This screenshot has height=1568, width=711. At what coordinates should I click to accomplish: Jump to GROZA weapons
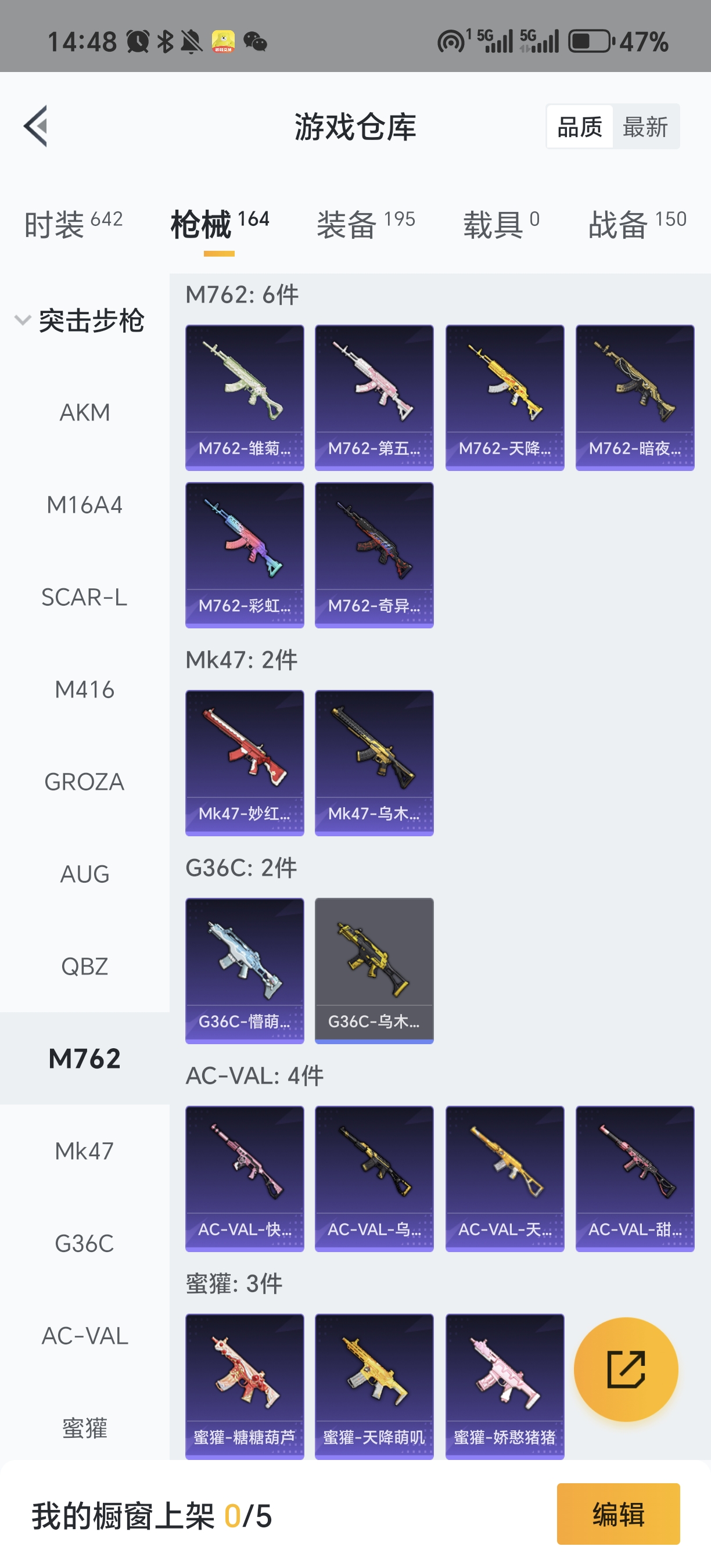point(85,782)
